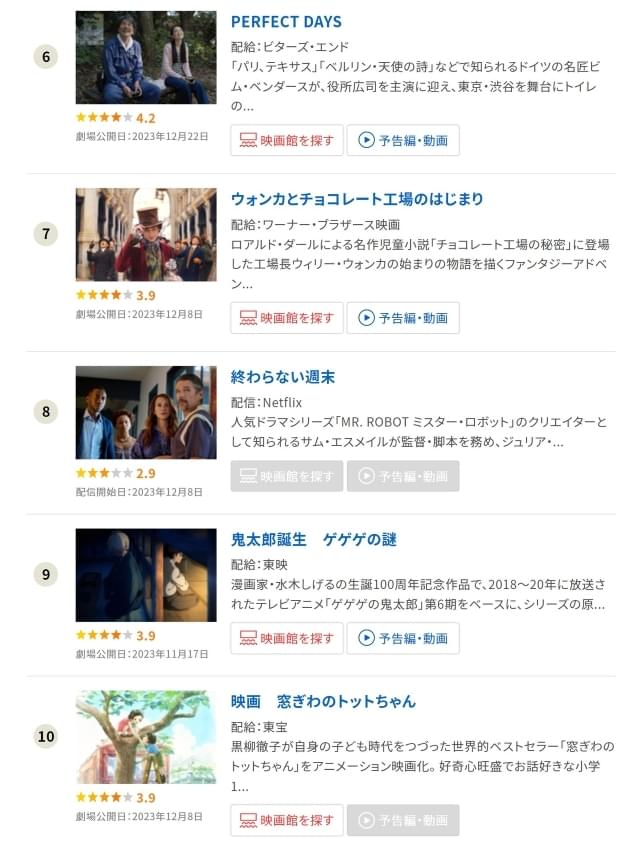Open the ウォンカ movie image thumbnail
The height and width of the screenshot is (847, 640).
[146, 235]
